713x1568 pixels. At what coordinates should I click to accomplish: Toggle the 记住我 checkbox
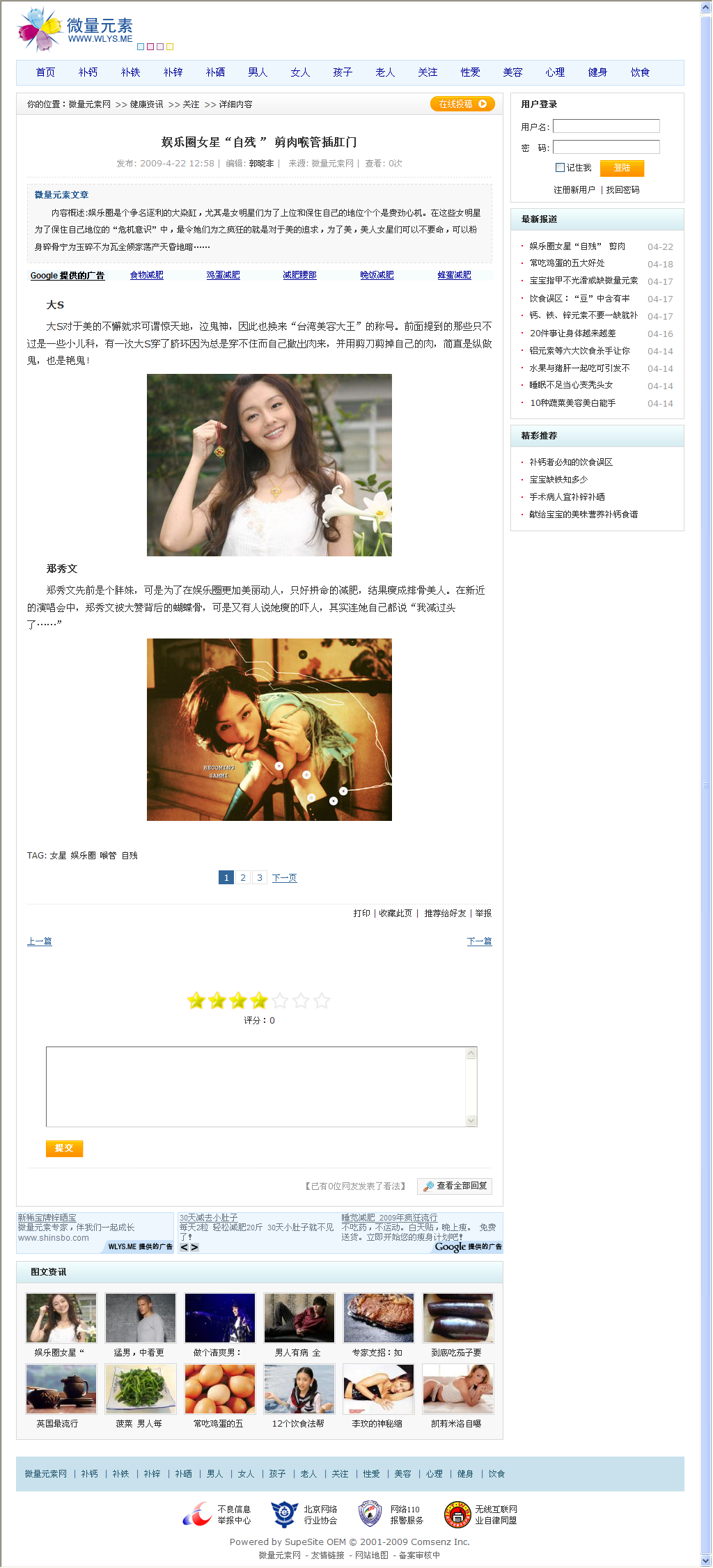(560, 168)
